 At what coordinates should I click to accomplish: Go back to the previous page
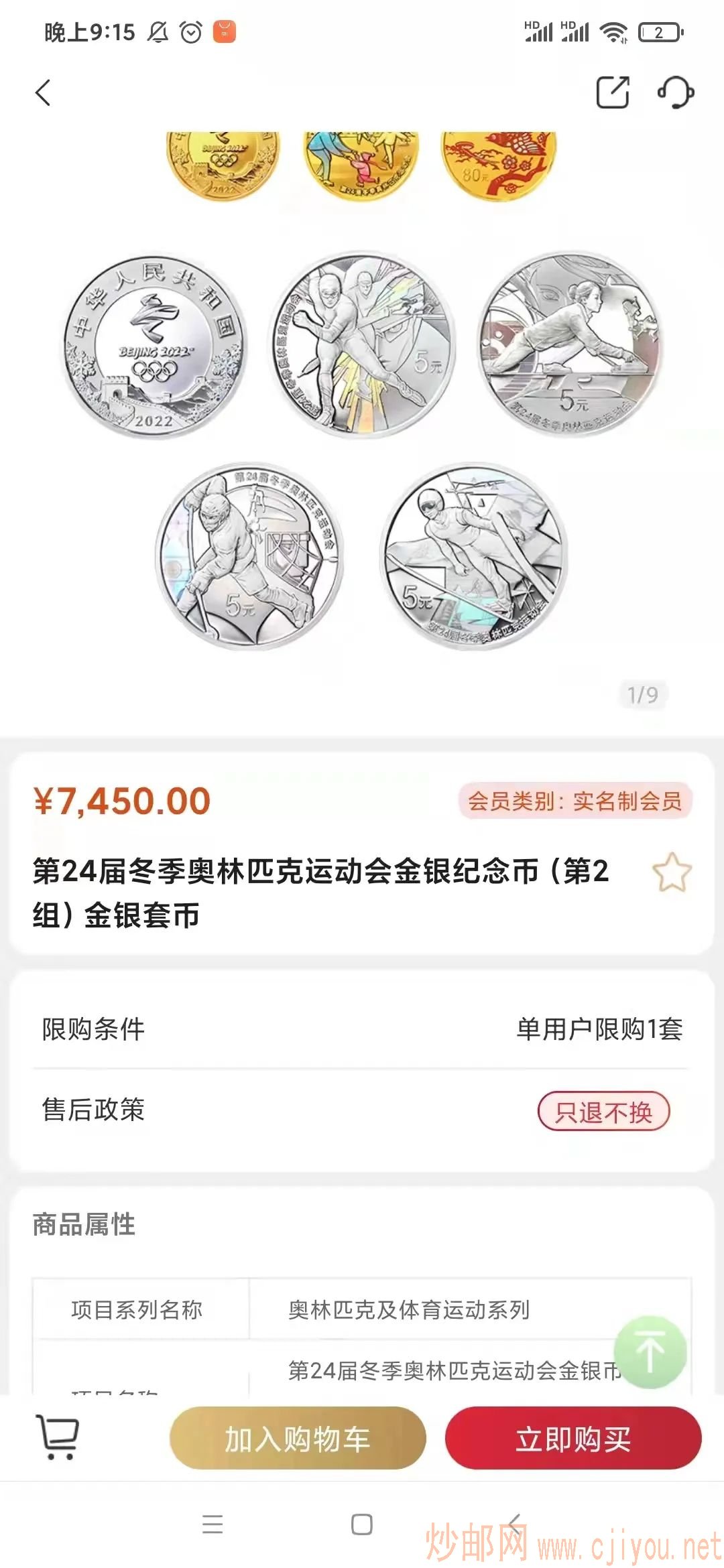click(x=43, y=92)
